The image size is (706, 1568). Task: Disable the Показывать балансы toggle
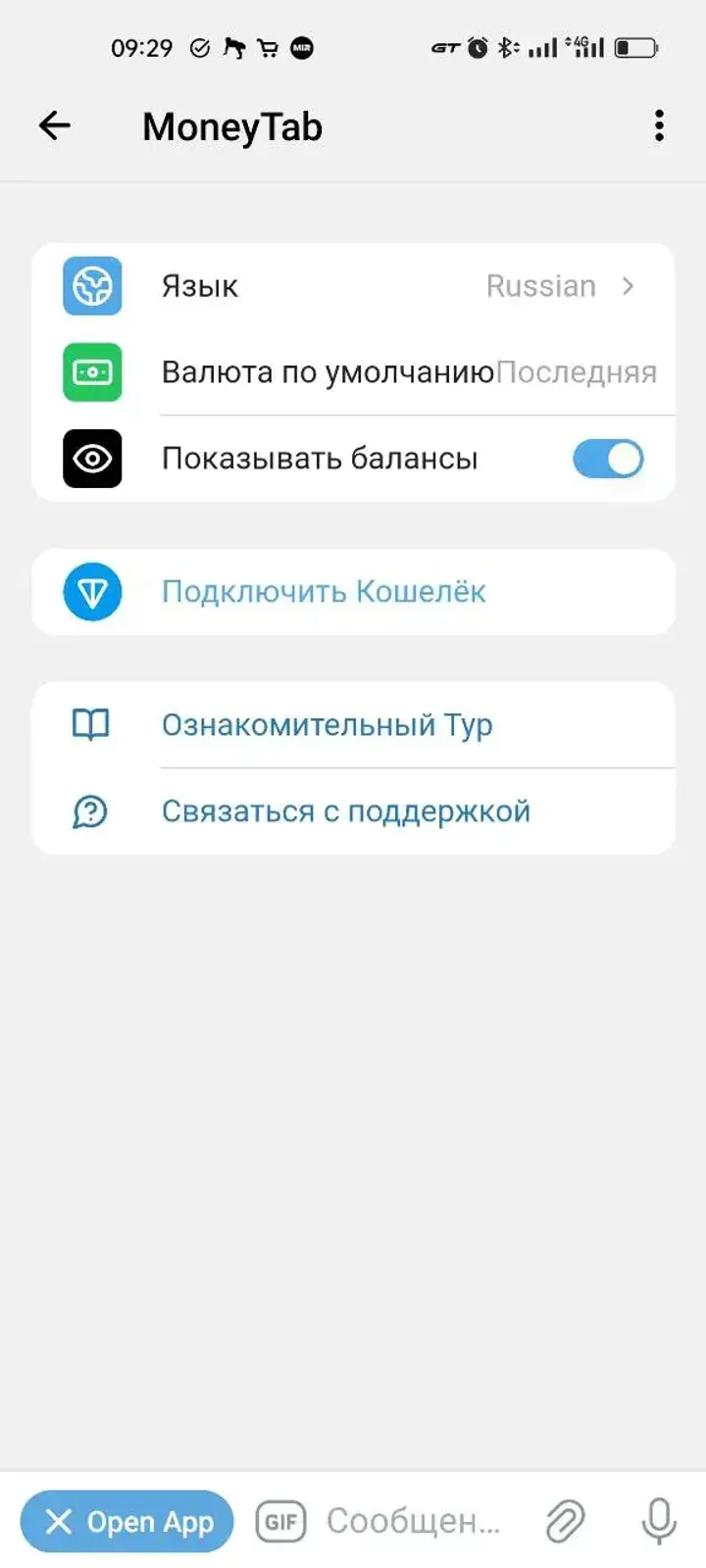[607, 458]
